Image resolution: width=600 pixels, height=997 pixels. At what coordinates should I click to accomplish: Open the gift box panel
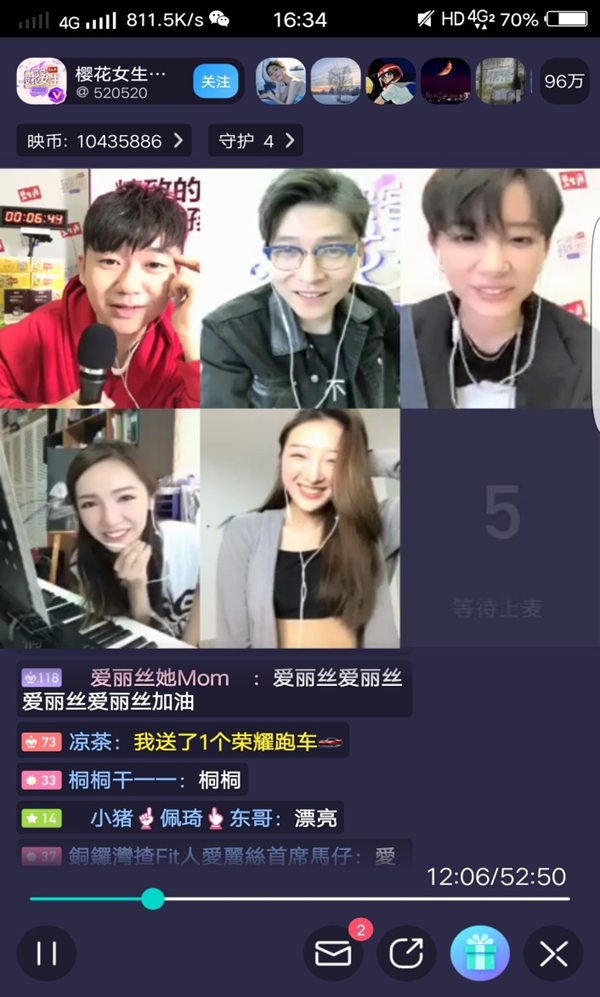(x=479, y=953)
